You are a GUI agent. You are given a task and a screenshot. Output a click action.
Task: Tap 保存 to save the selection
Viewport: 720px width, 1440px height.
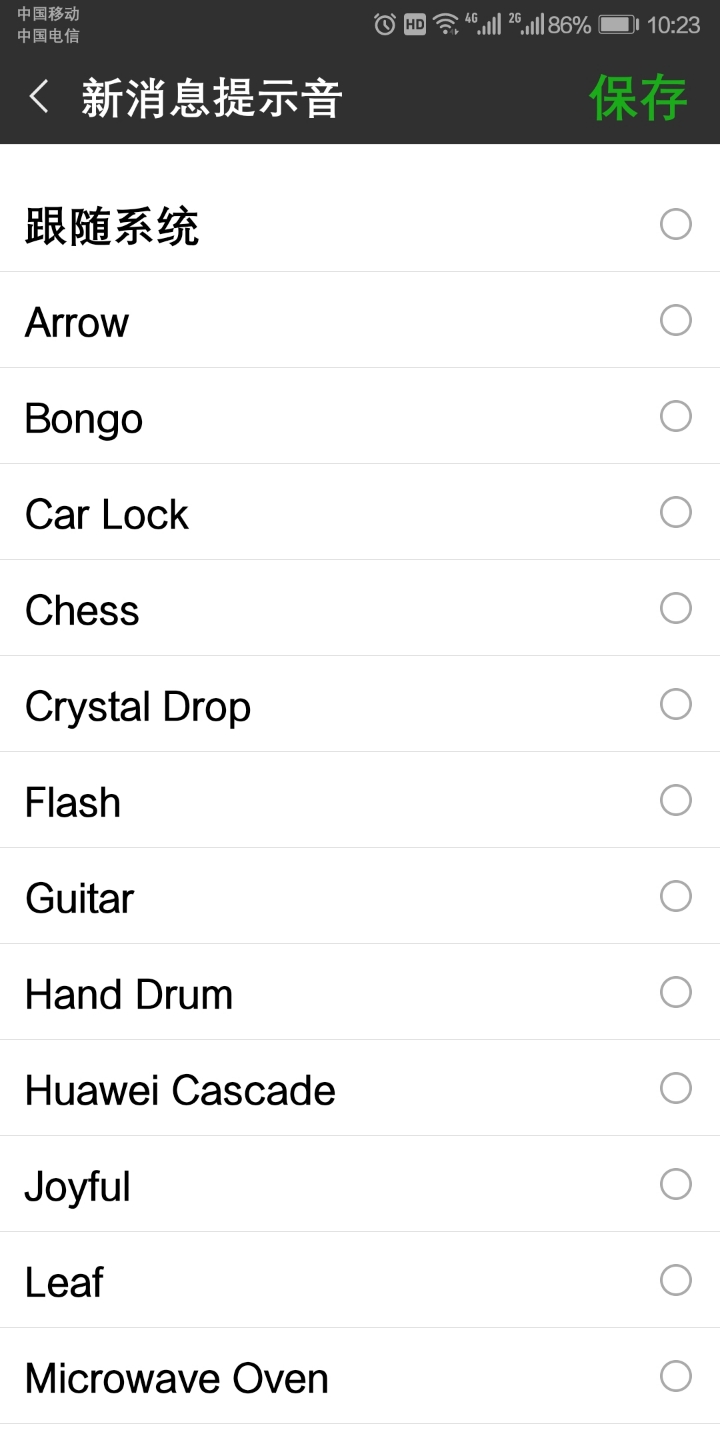click(638, 98)
